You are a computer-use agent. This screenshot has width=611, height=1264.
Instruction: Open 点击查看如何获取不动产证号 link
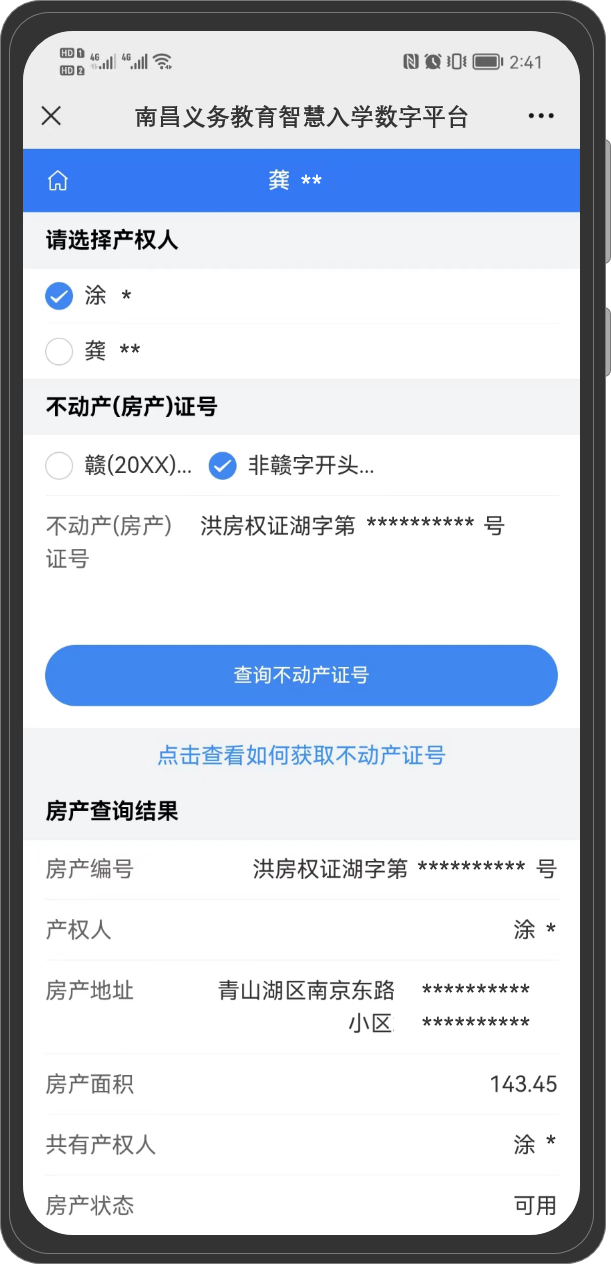(301, 755)
